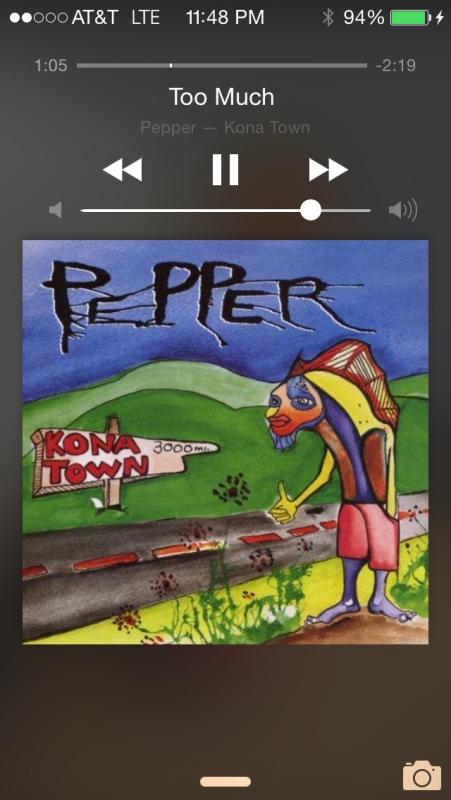Image resolution: width=451 pixels, height=800 pixels.
Task: Pause the song Too Much
Action: coord(226,169)
